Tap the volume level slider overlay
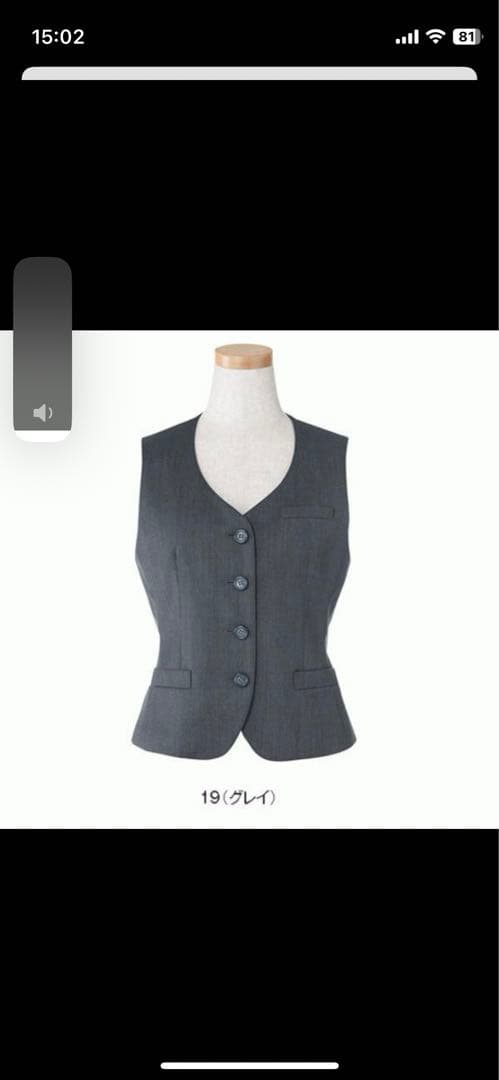The height and width of the screenshot is (1080, 499). click(43, 349)
